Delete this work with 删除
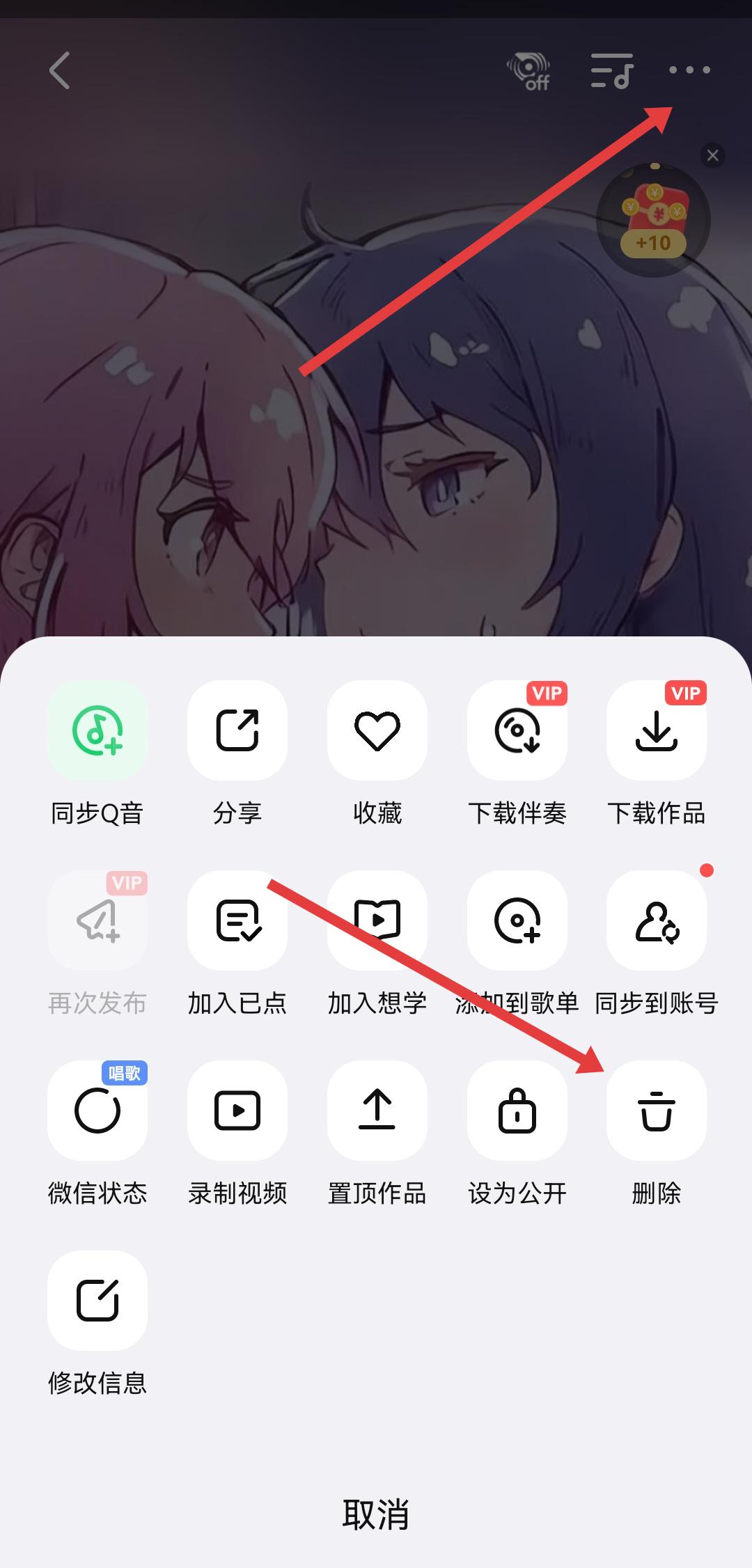This screenshot has width=752, height=1568. pos(657,1111)
